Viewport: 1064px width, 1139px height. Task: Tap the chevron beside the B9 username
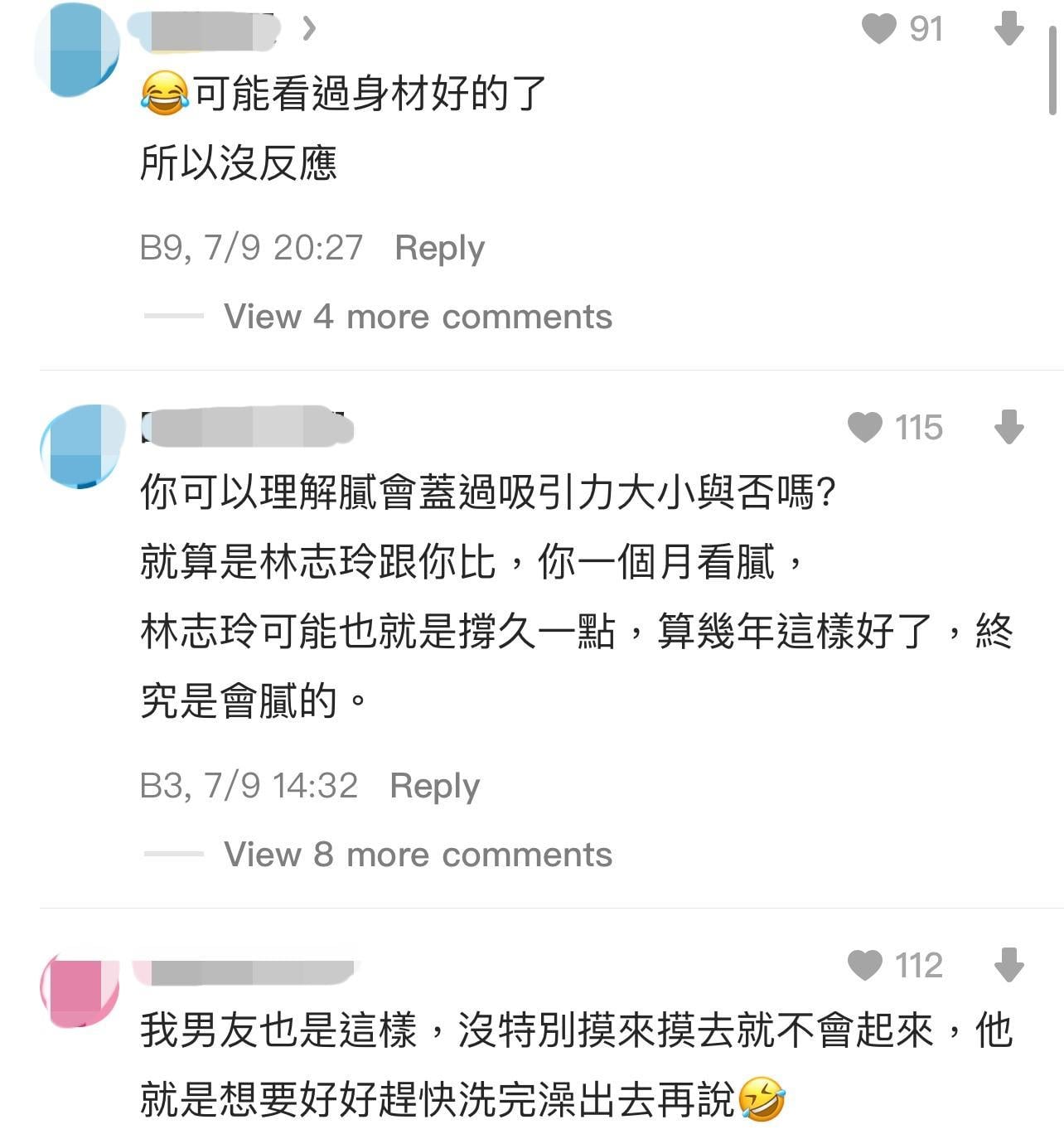(x=309, y=29)
